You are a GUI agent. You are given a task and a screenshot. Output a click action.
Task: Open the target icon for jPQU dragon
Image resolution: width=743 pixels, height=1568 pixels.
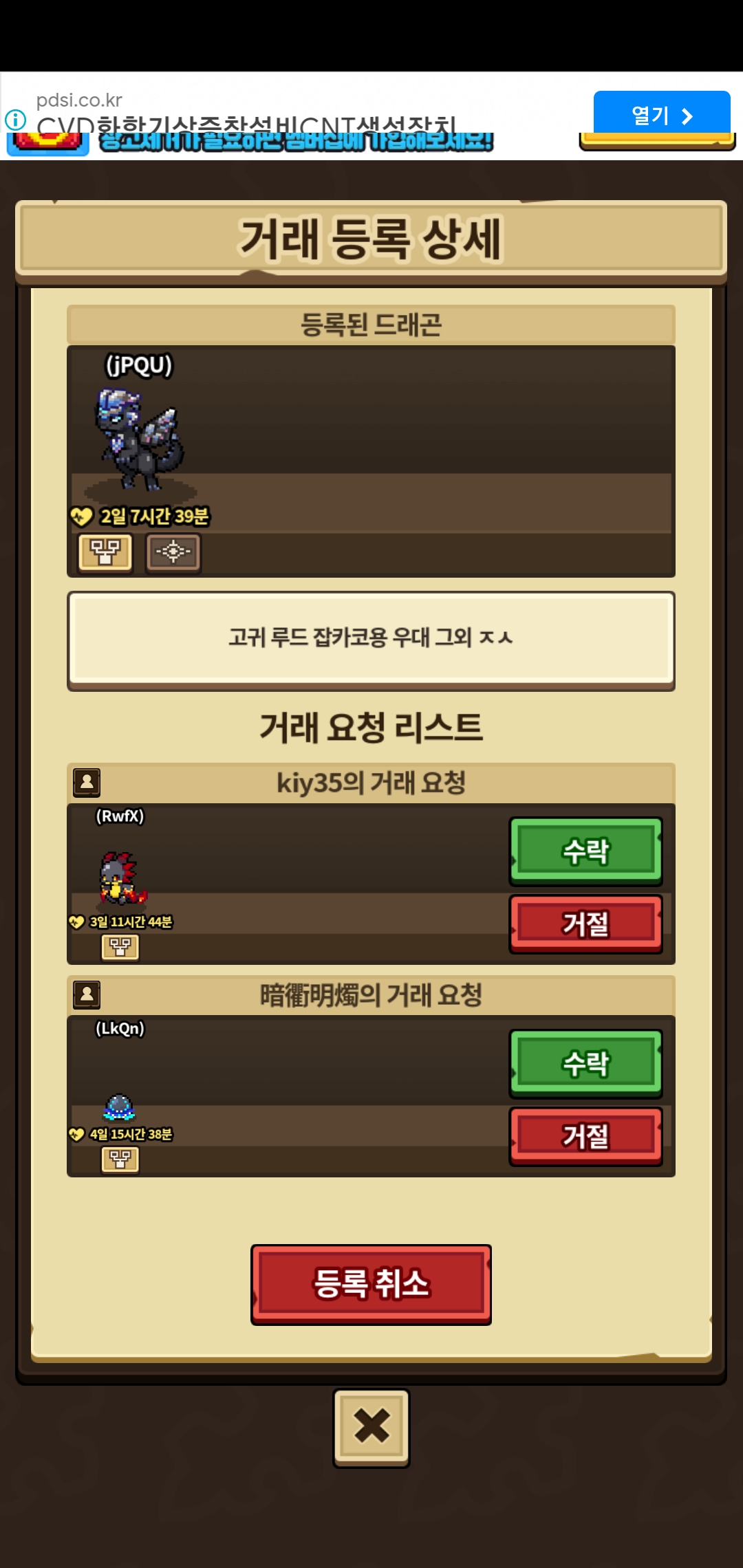click(x=173, y=552)
